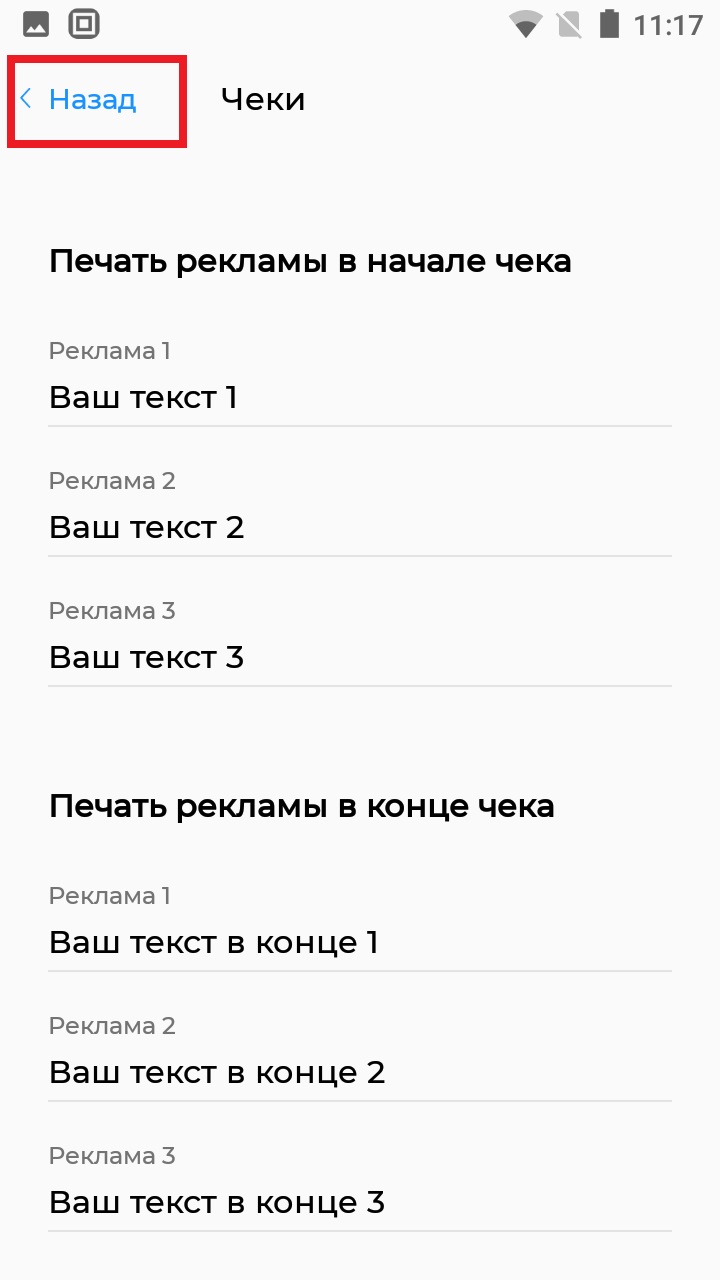Viewport: 720px width, 1280px height.
Task: Tap the Wi-Fi signal icon
Action: click(x=526, y=25)
